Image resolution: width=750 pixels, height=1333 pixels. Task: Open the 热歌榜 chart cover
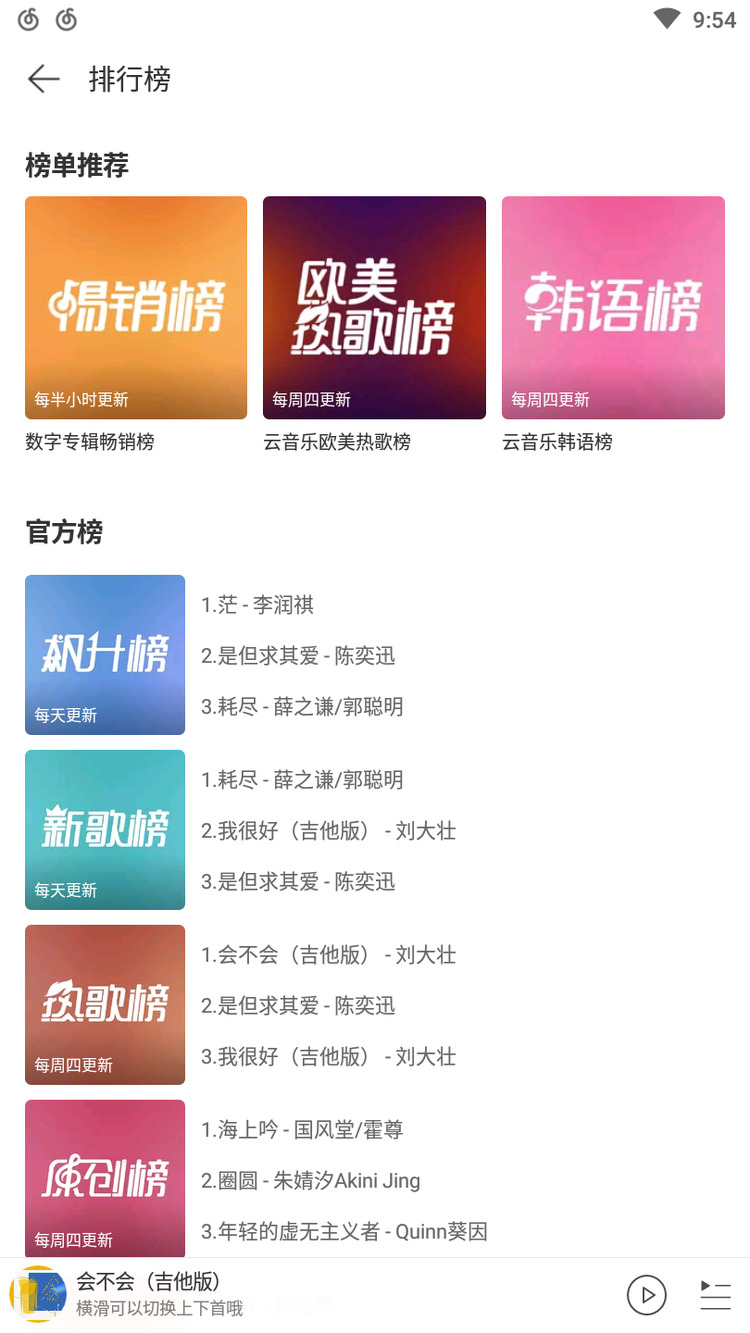[105, 1004]
